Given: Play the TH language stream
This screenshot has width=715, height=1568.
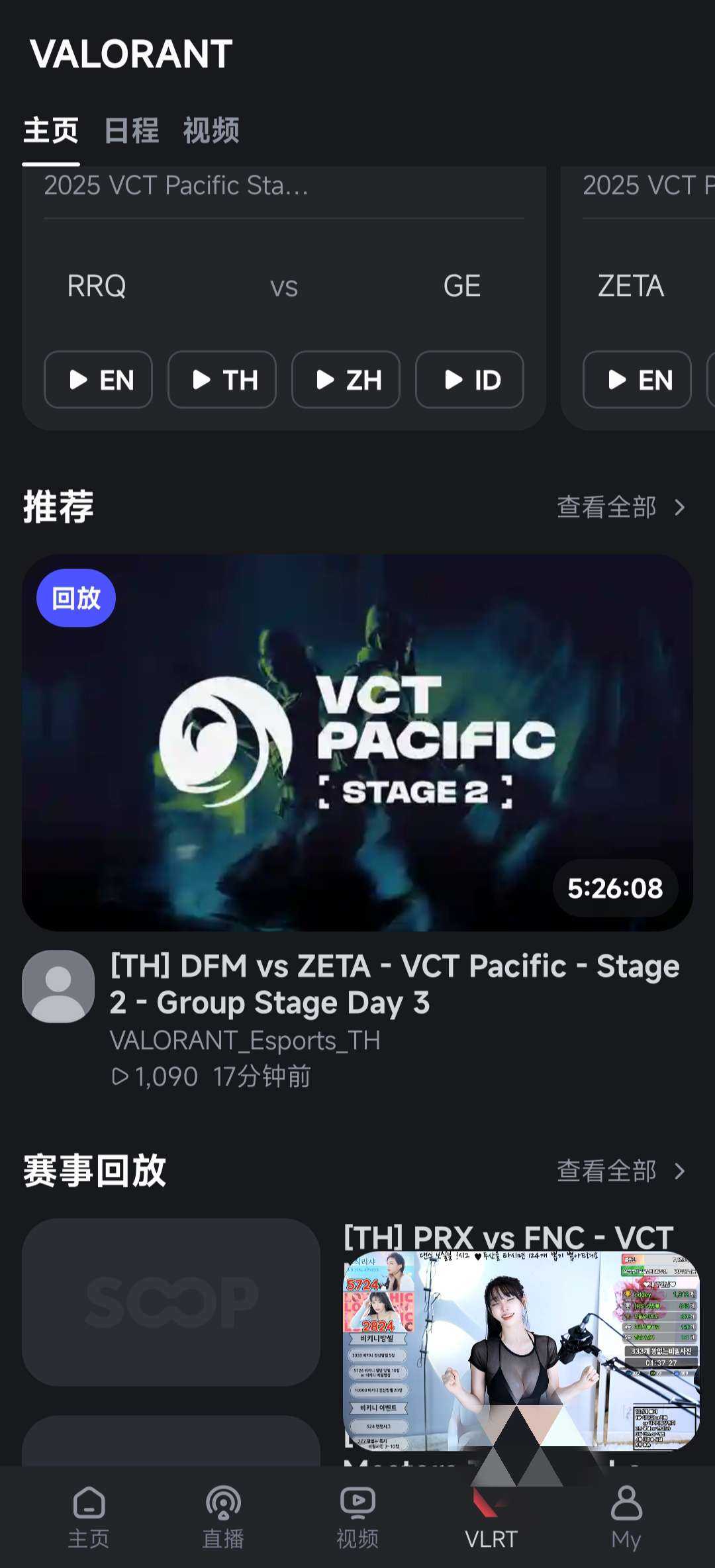Looking at the screenshot, I should (222, 381).
